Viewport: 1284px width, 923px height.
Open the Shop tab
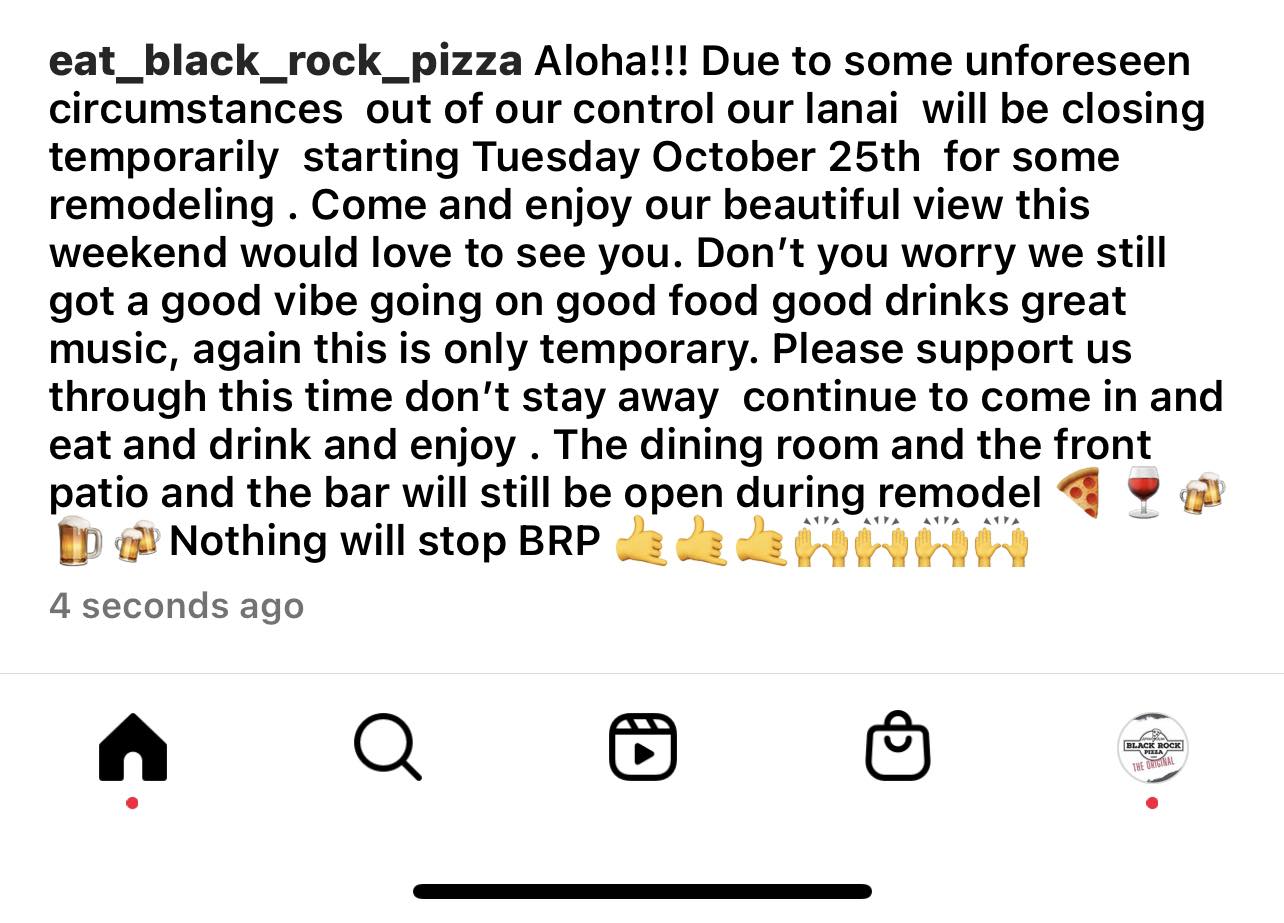click(x=898, y=747)
